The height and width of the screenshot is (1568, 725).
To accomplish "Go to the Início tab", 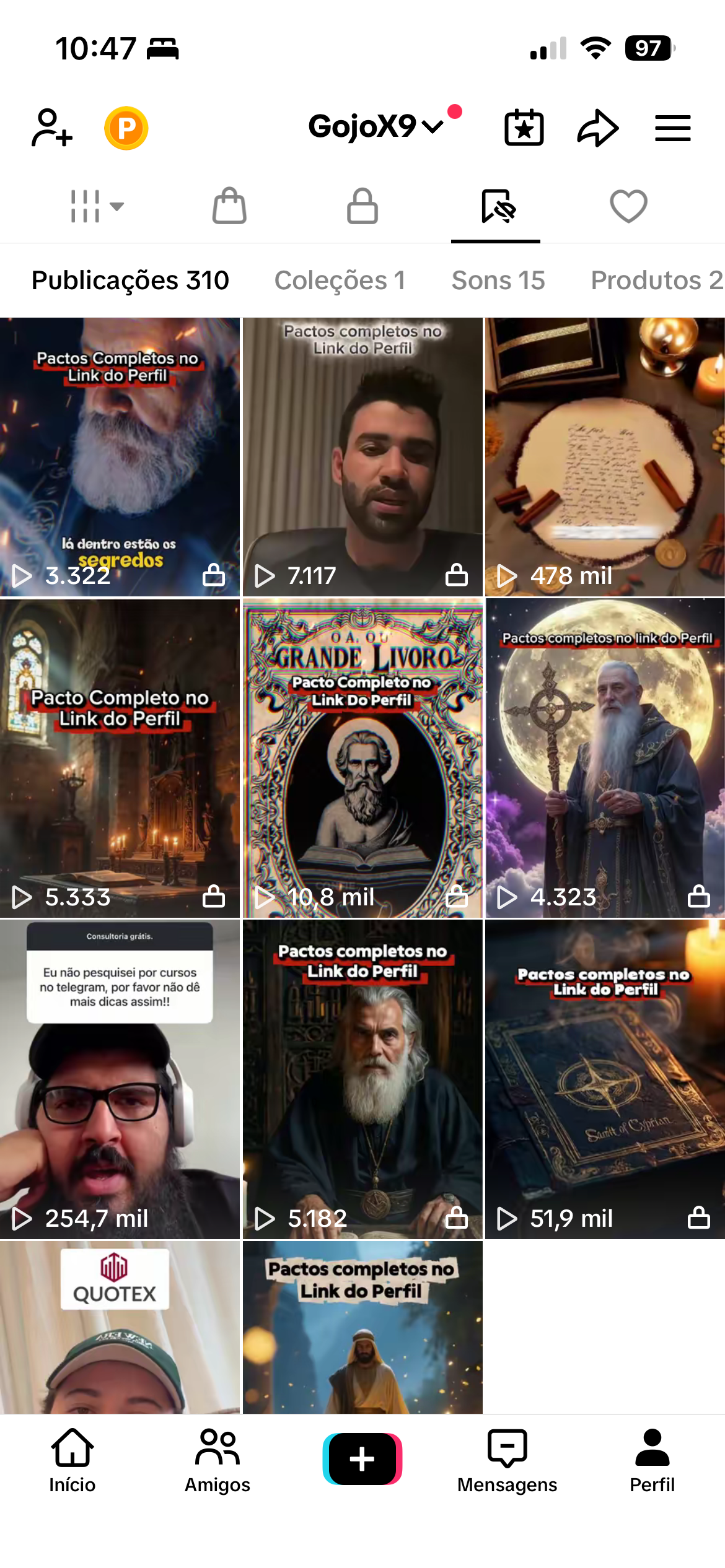I will [x=72, y=1461].
